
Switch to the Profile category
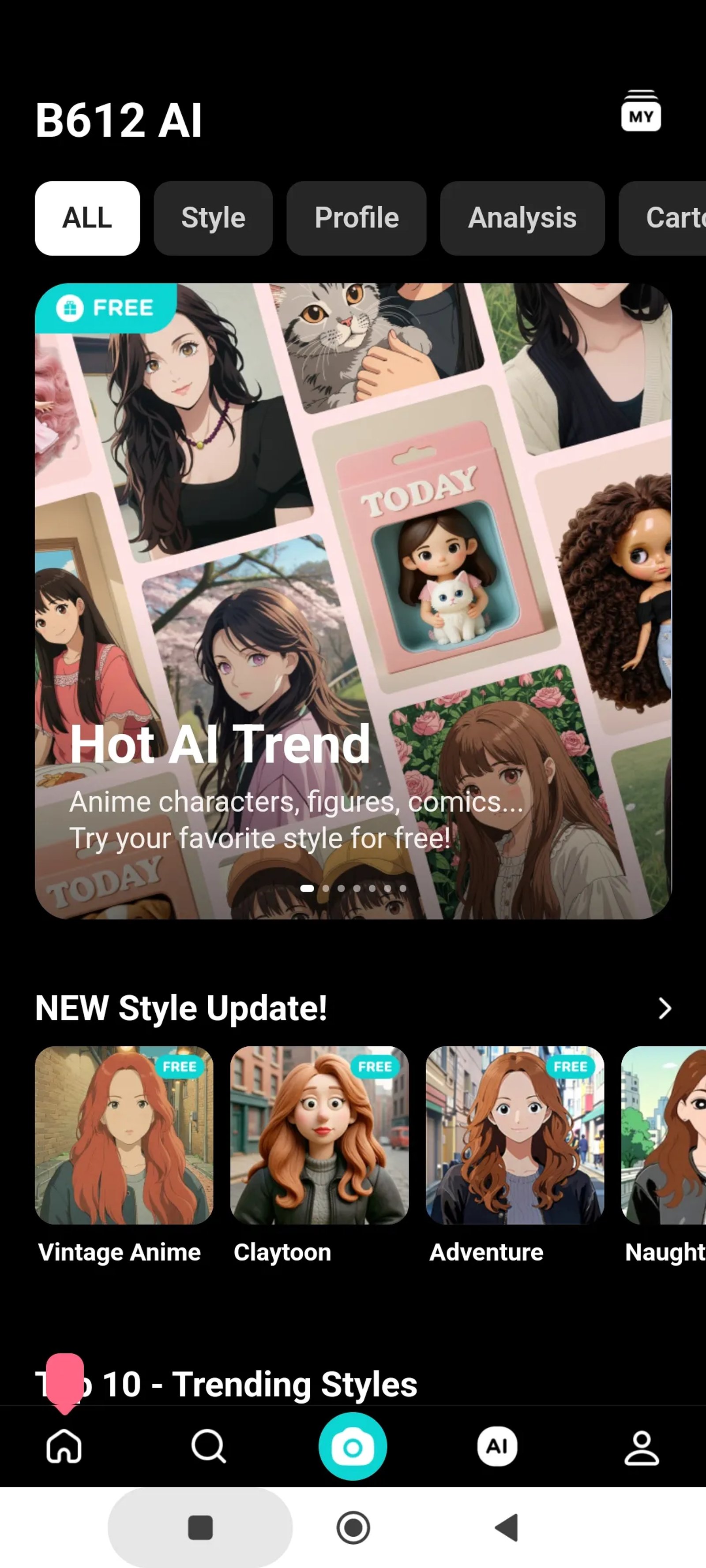tap(356, 218)
